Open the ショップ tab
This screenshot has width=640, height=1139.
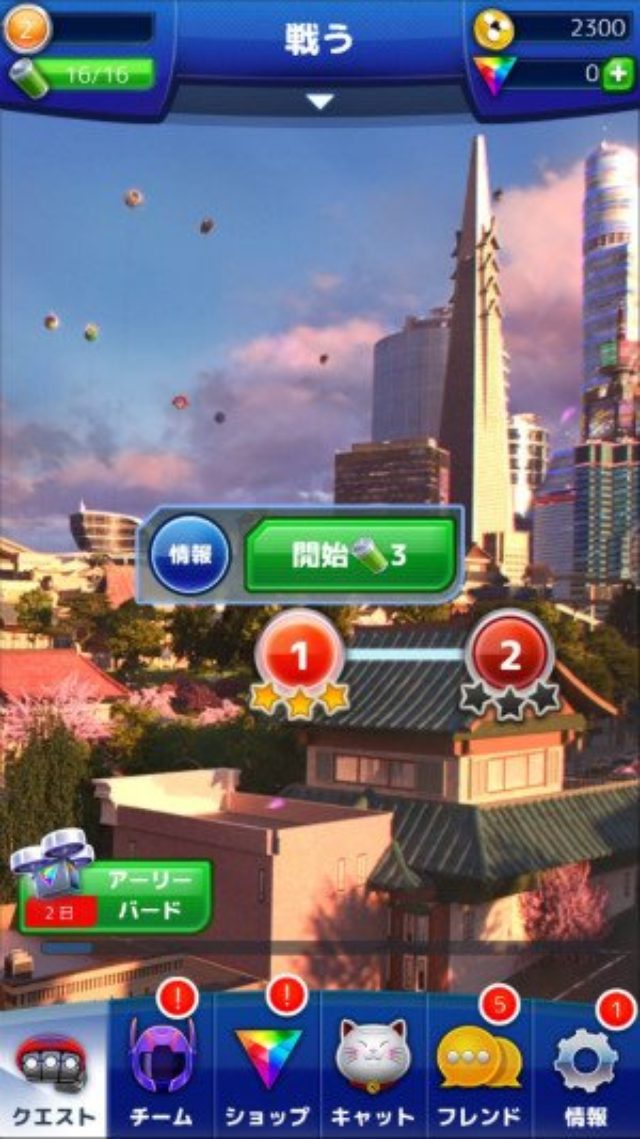click(x=267, y=1075)
